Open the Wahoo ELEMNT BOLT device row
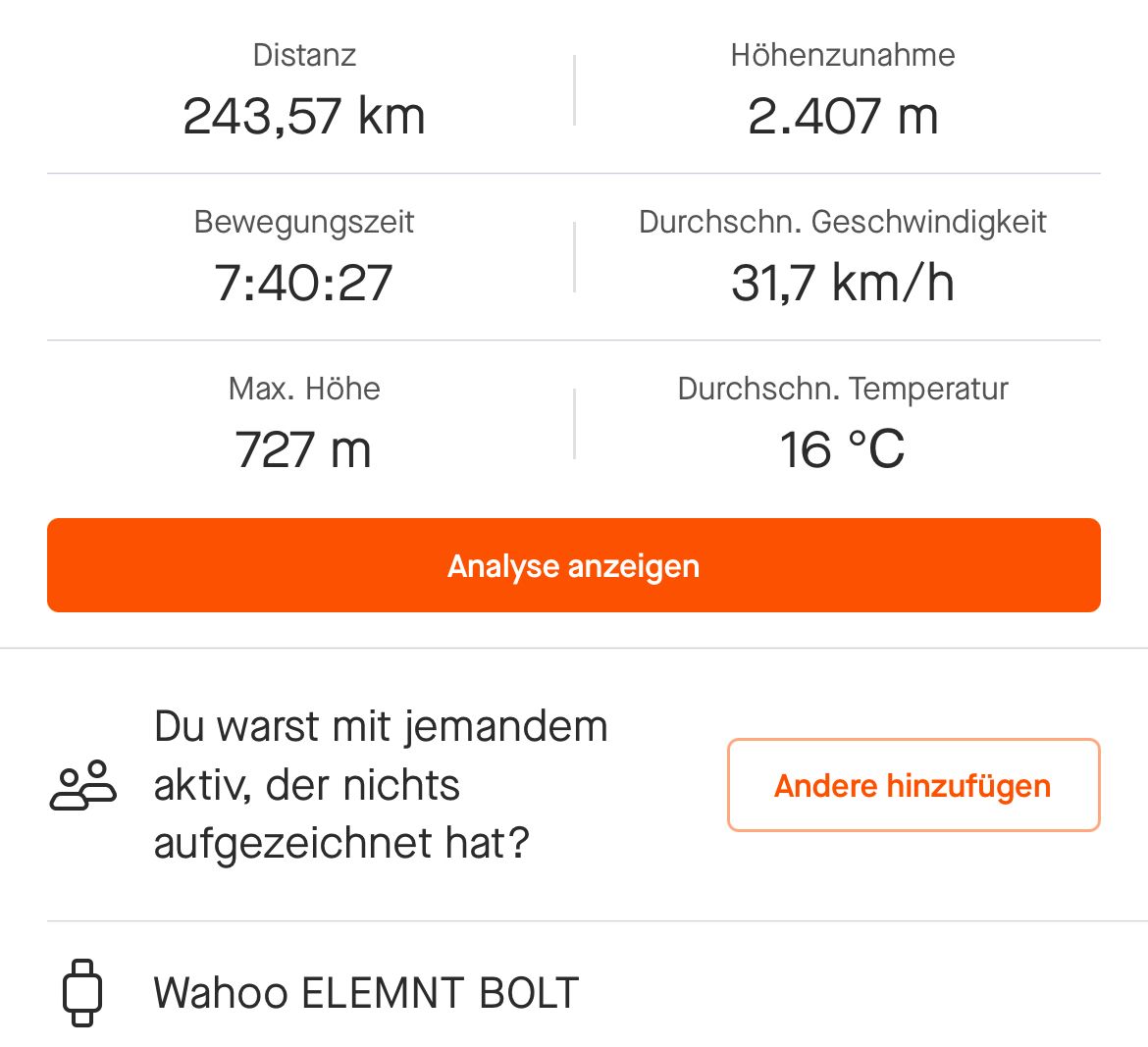The width and height of the screenshot is (1148, 1047). coord(366,993)
